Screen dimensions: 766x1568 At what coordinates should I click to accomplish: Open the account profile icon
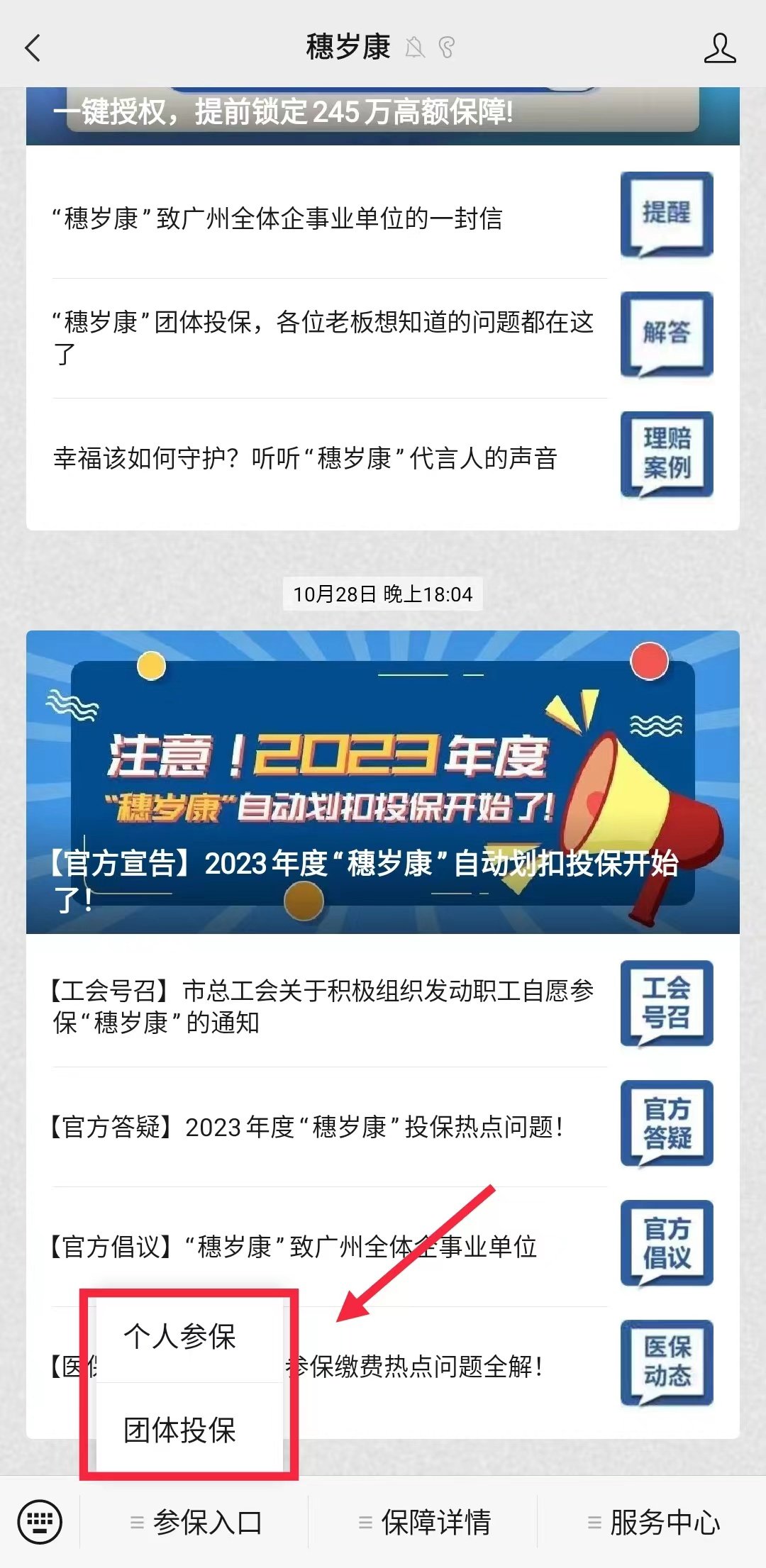coord(719,48)
